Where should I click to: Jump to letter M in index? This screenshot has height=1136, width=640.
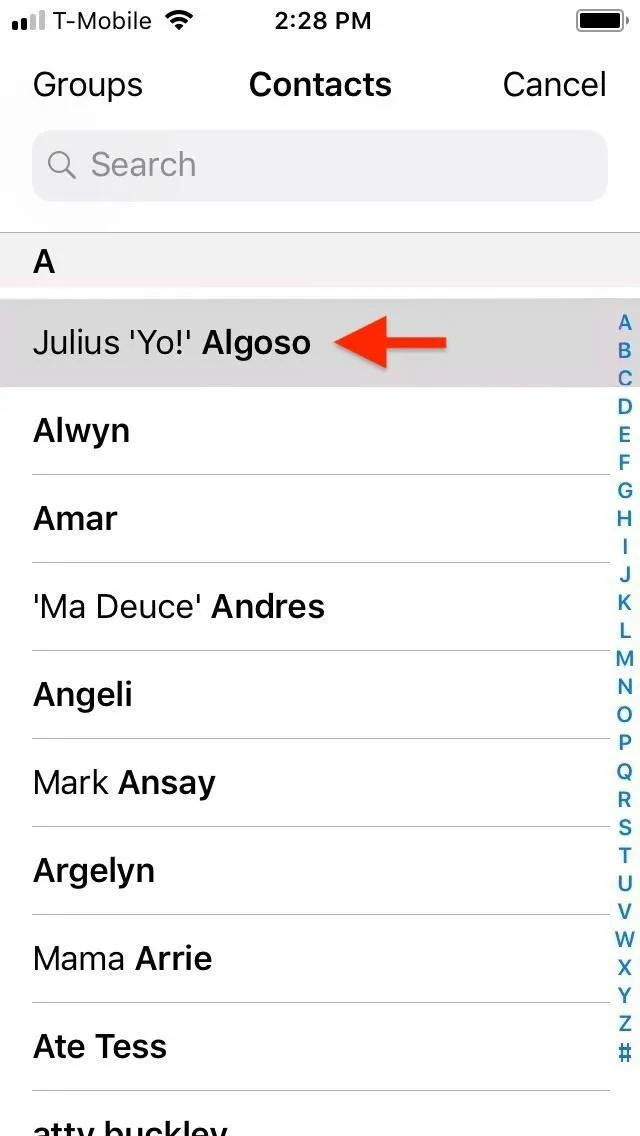tap(625, 659)
